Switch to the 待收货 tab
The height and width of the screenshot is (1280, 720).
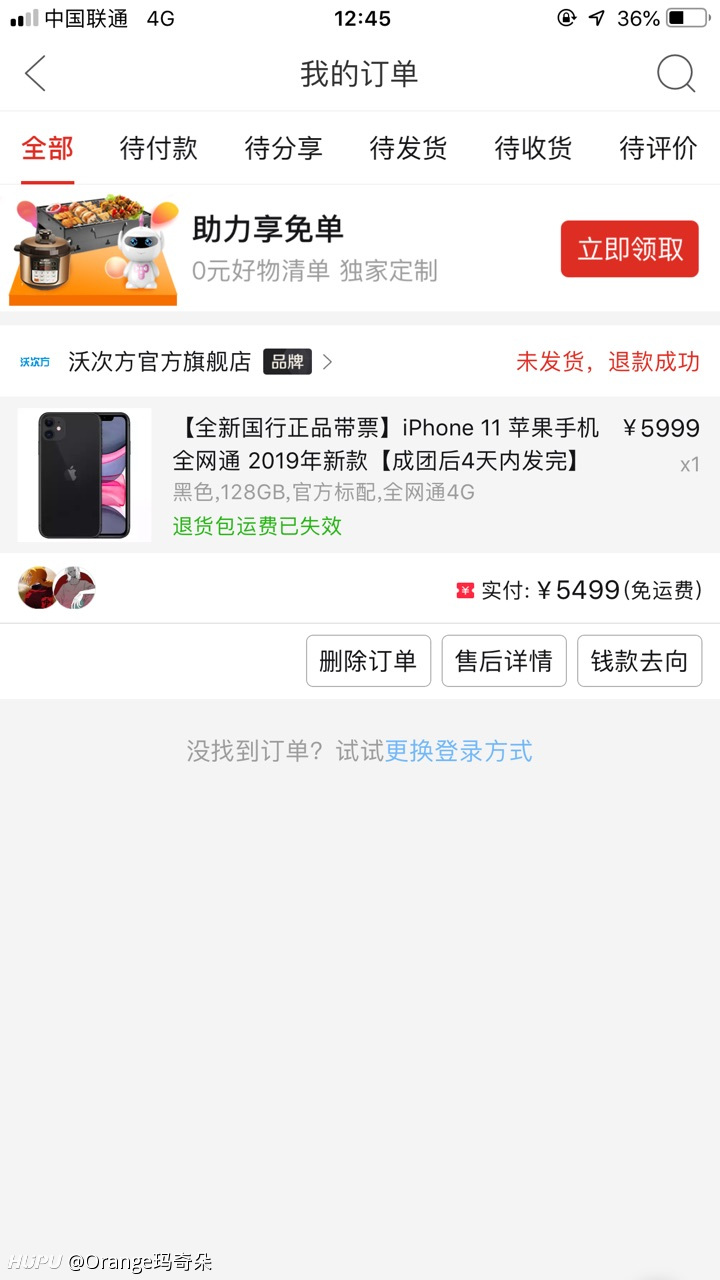coord(534,149)
